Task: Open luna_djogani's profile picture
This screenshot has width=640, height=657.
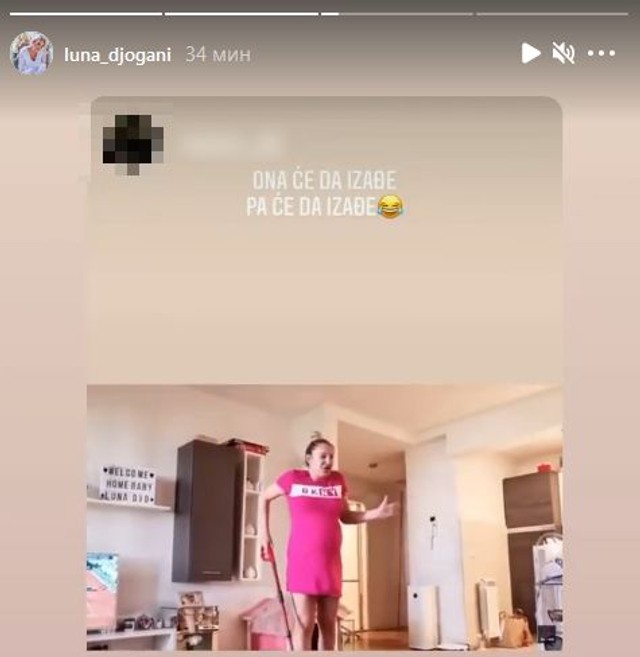Action: point(31,53)
